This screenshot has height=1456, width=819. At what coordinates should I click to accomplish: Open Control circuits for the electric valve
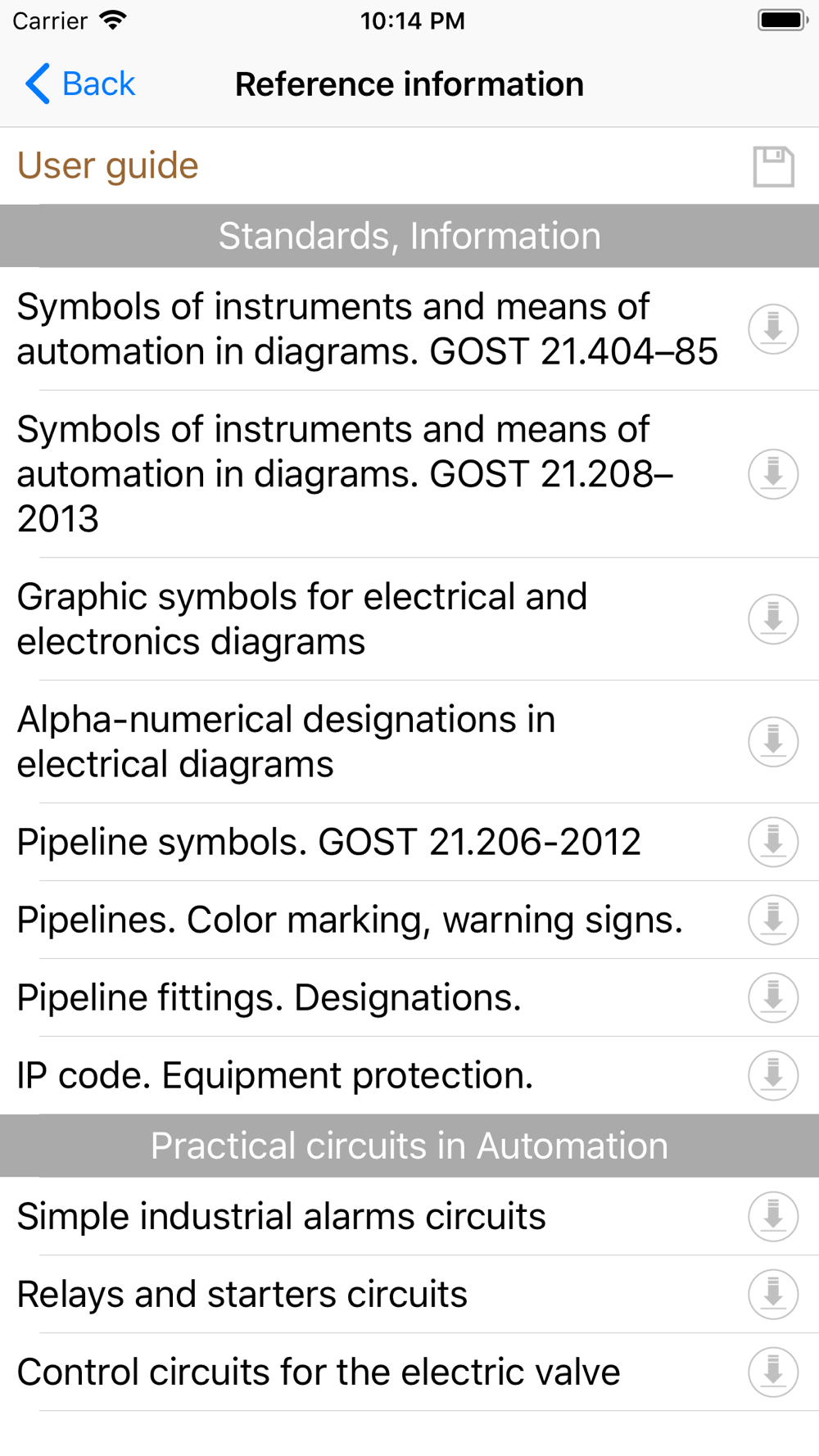click(319, 1372)
